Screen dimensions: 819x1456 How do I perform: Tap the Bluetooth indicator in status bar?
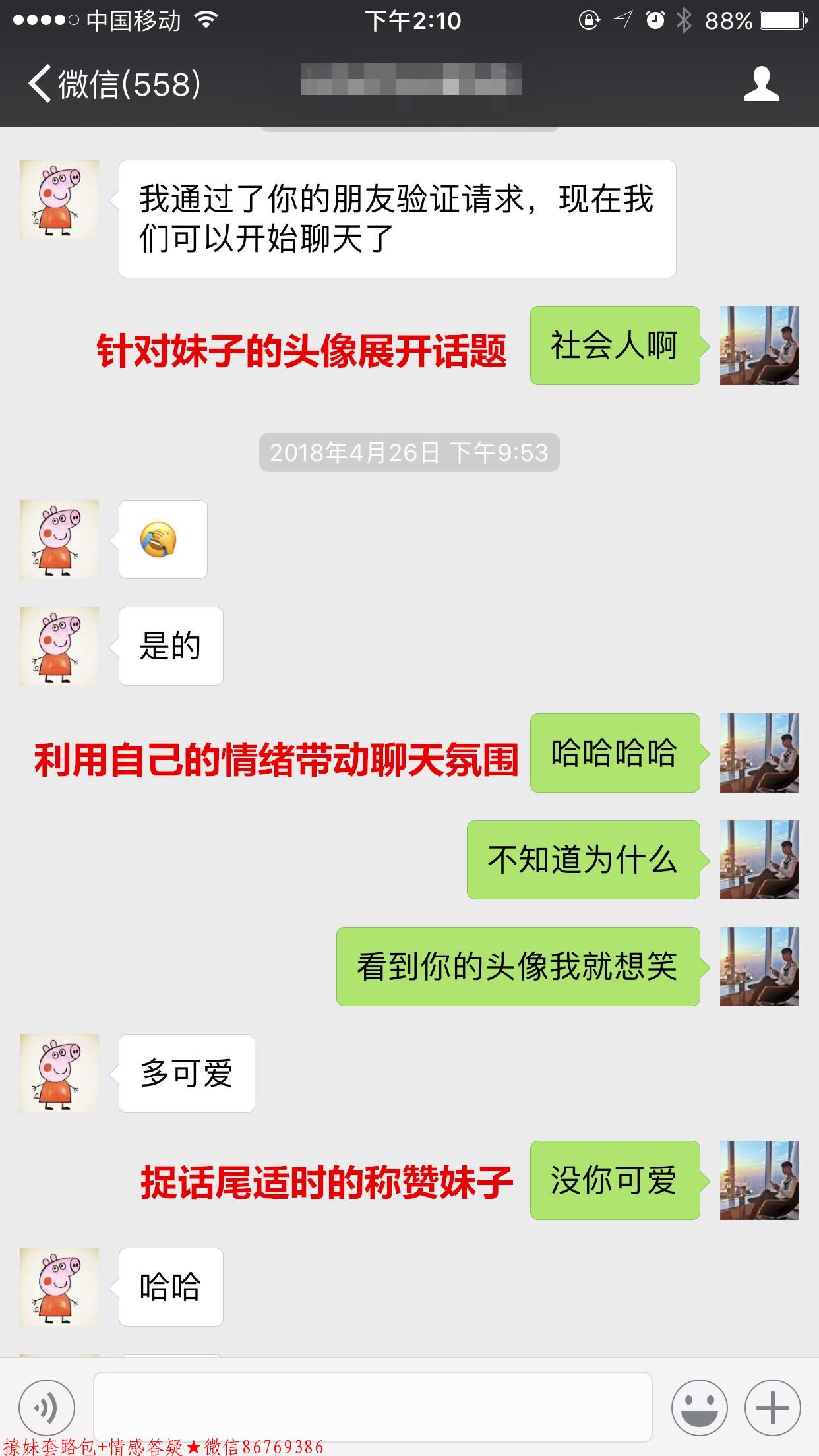682,20
